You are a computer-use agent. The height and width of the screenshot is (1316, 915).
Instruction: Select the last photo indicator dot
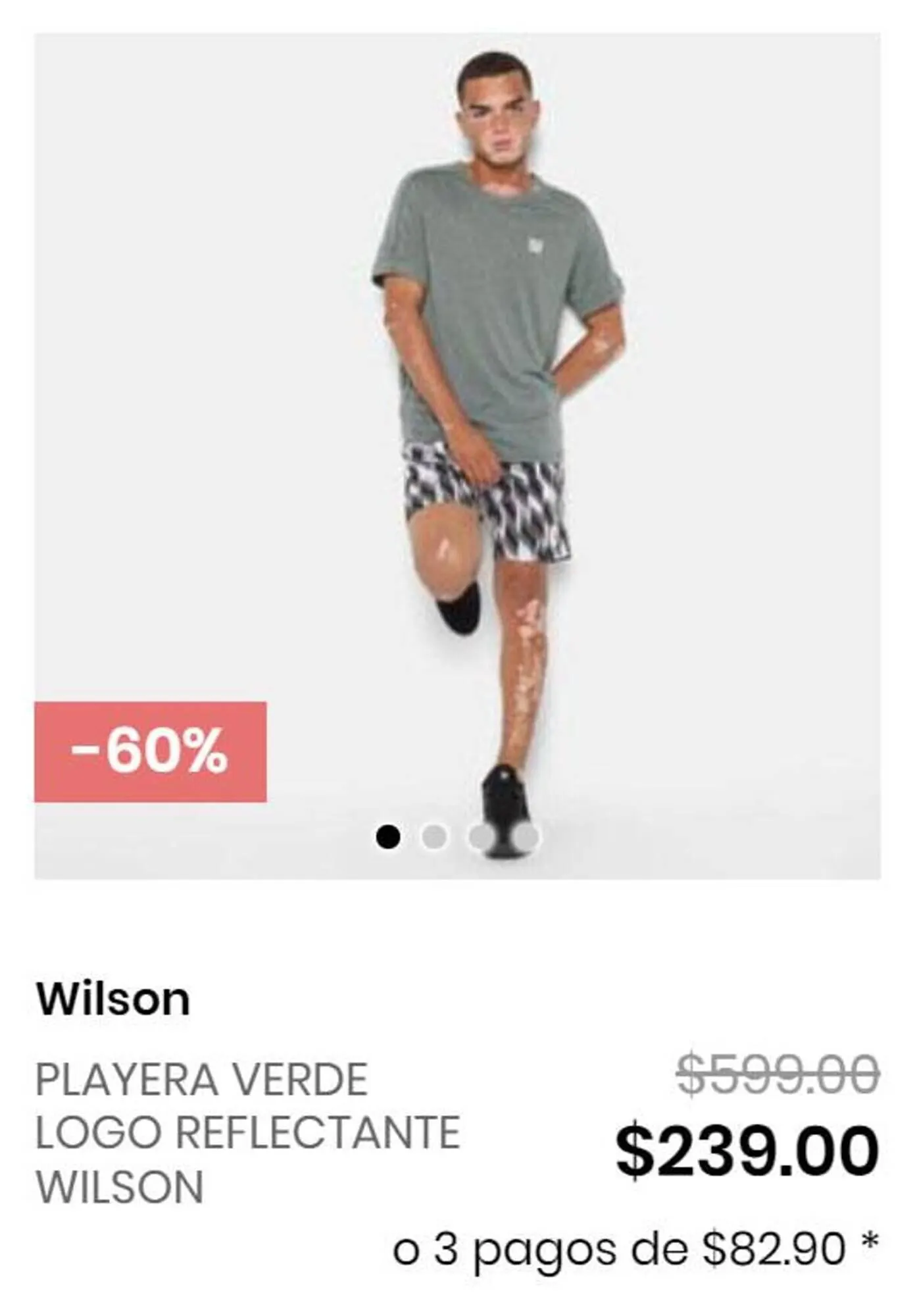pos(526,837)
